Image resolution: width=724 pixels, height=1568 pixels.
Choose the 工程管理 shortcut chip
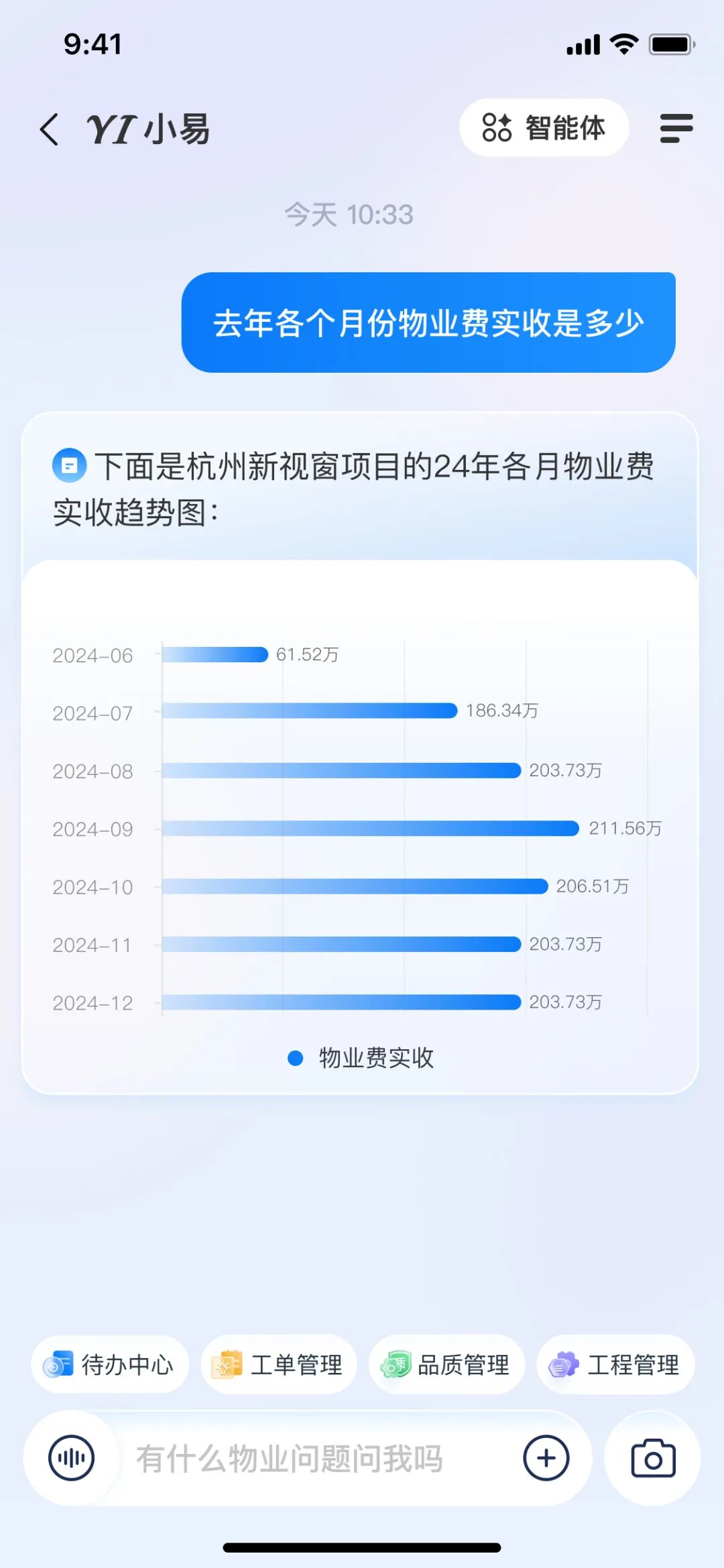coord(615,1364)
